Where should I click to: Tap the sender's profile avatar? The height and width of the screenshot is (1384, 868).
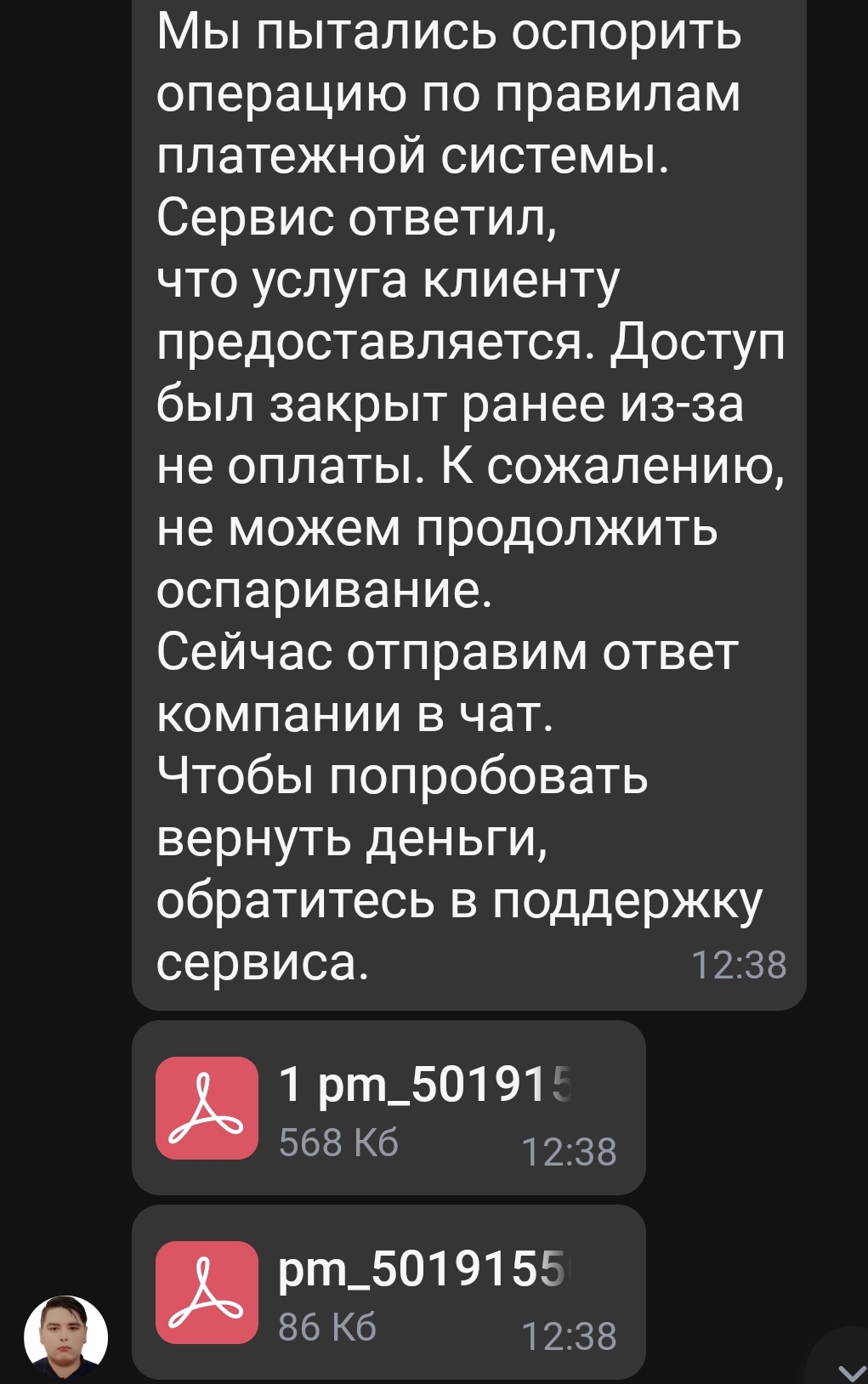(65, 1336)
